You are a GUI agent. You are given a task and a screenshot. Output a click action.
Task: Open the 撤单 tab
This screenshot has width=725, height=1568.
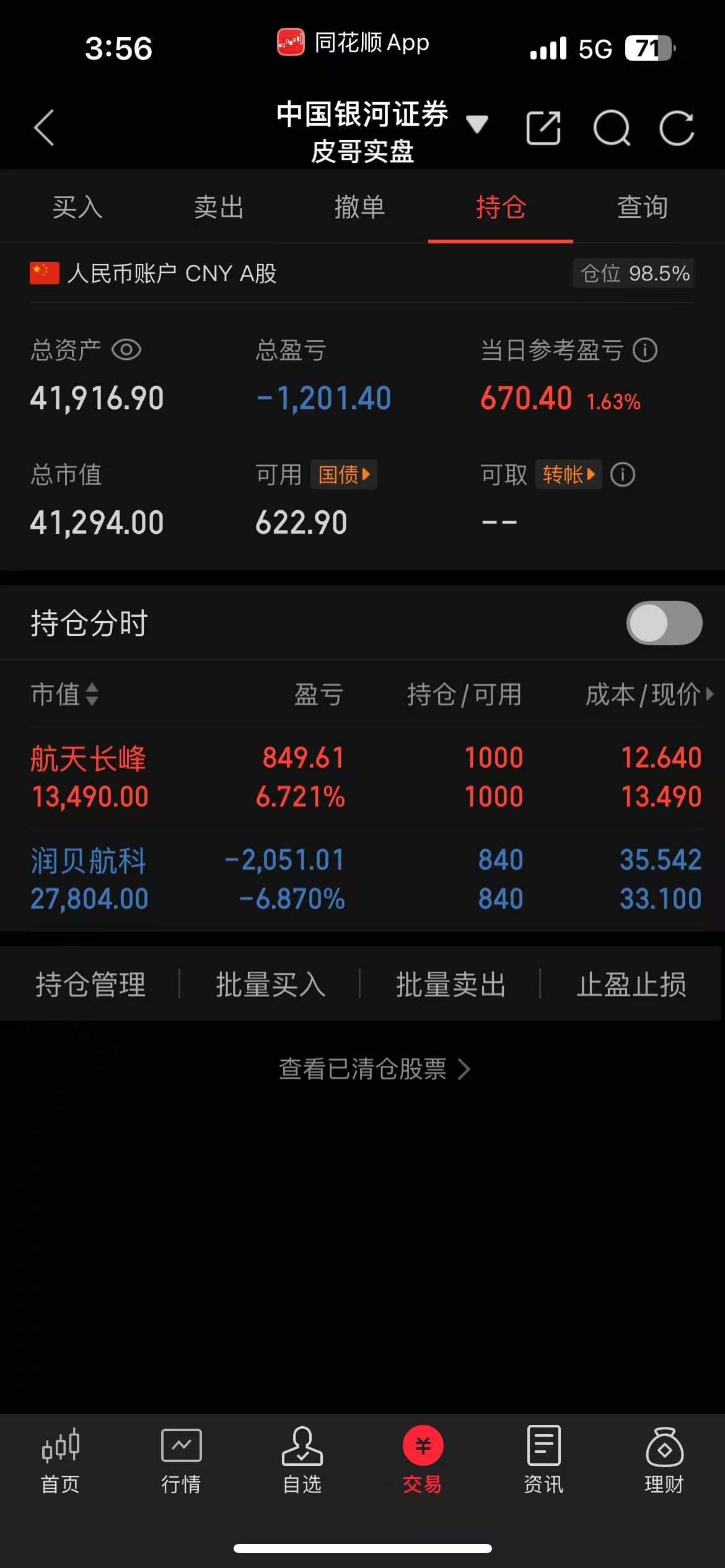[x=360, y=207]
